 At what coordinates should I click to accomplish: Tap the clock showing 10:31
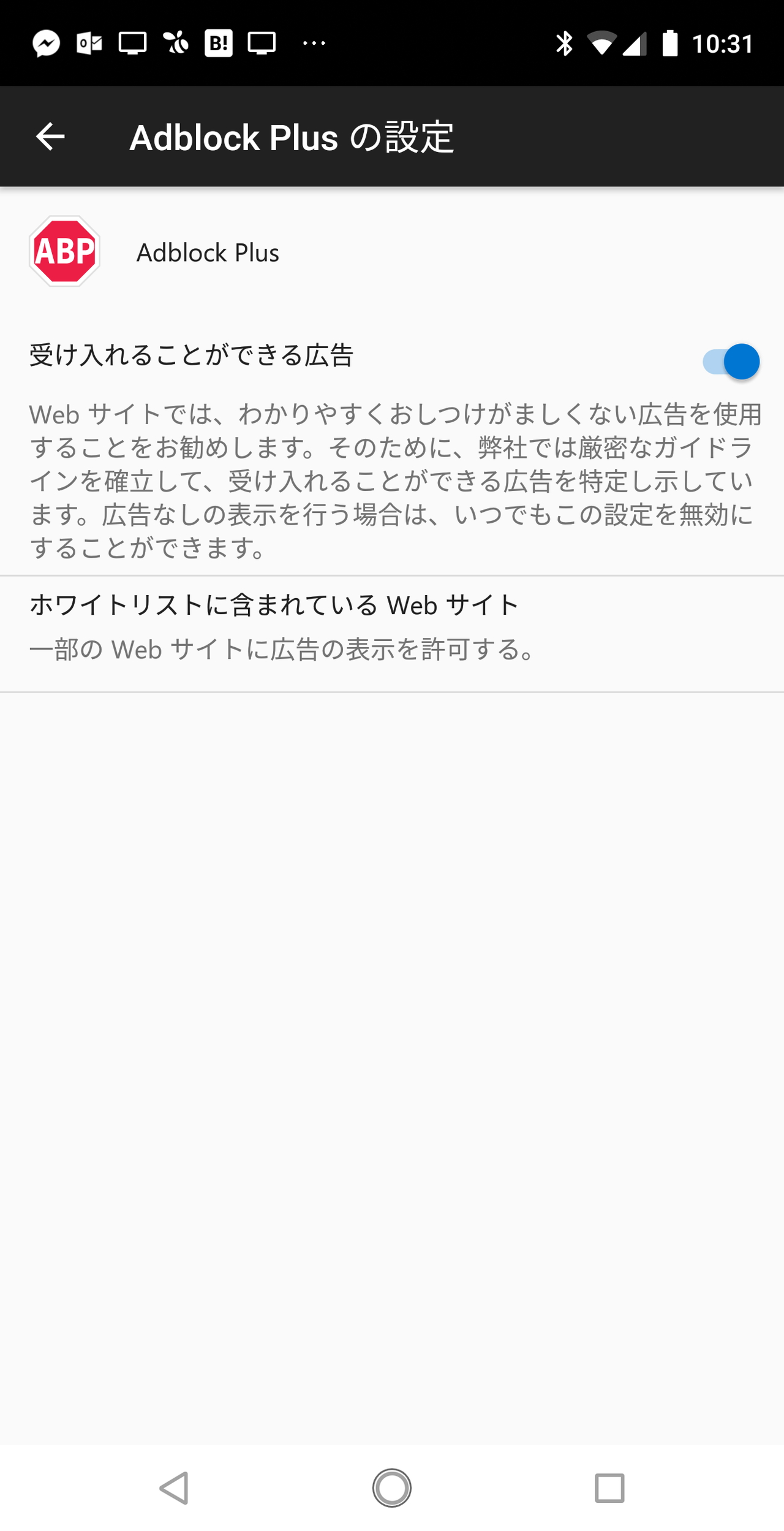[x=723, y=42]
